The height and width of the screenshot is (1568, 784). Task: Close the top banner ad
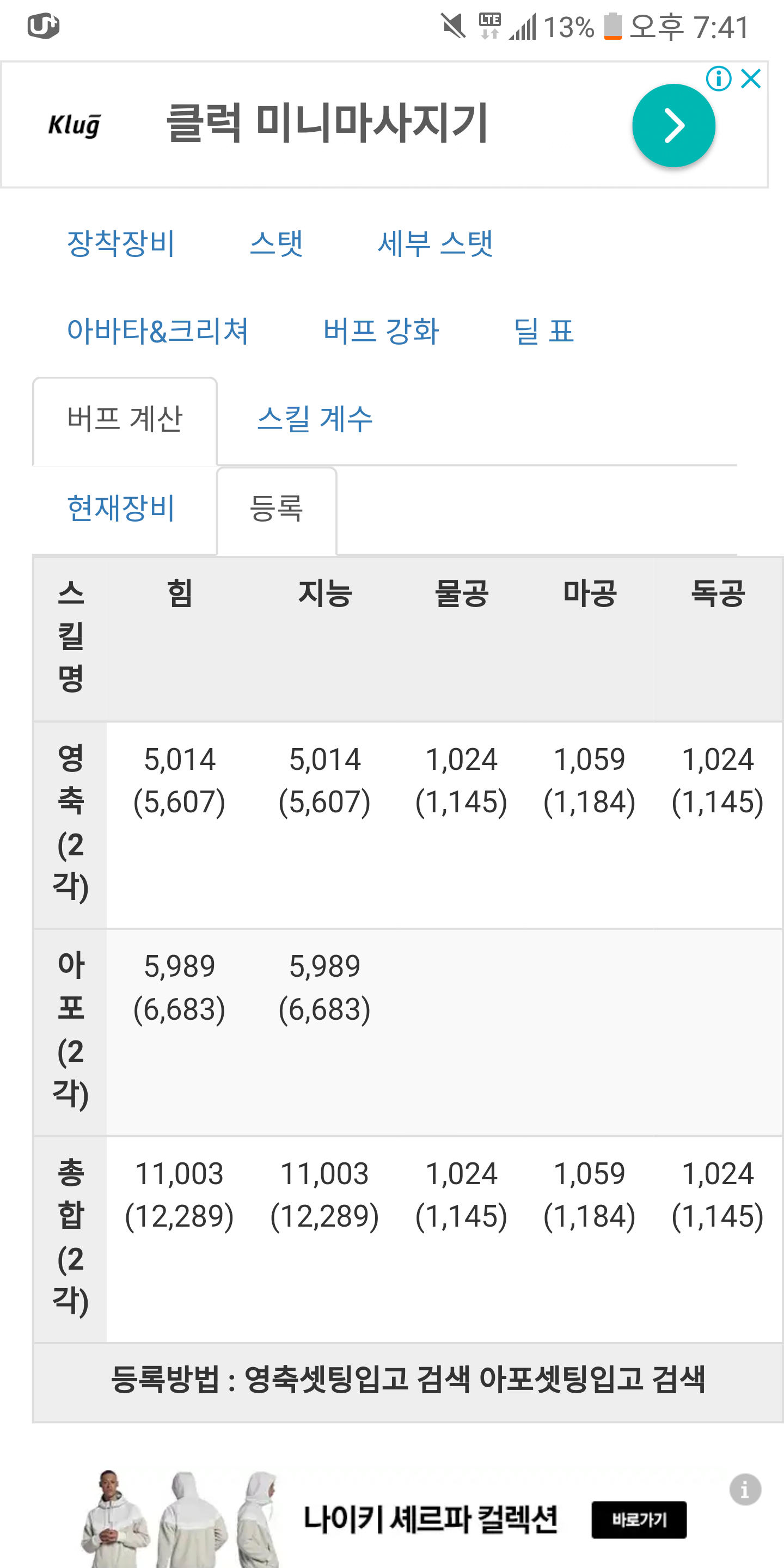751,78
